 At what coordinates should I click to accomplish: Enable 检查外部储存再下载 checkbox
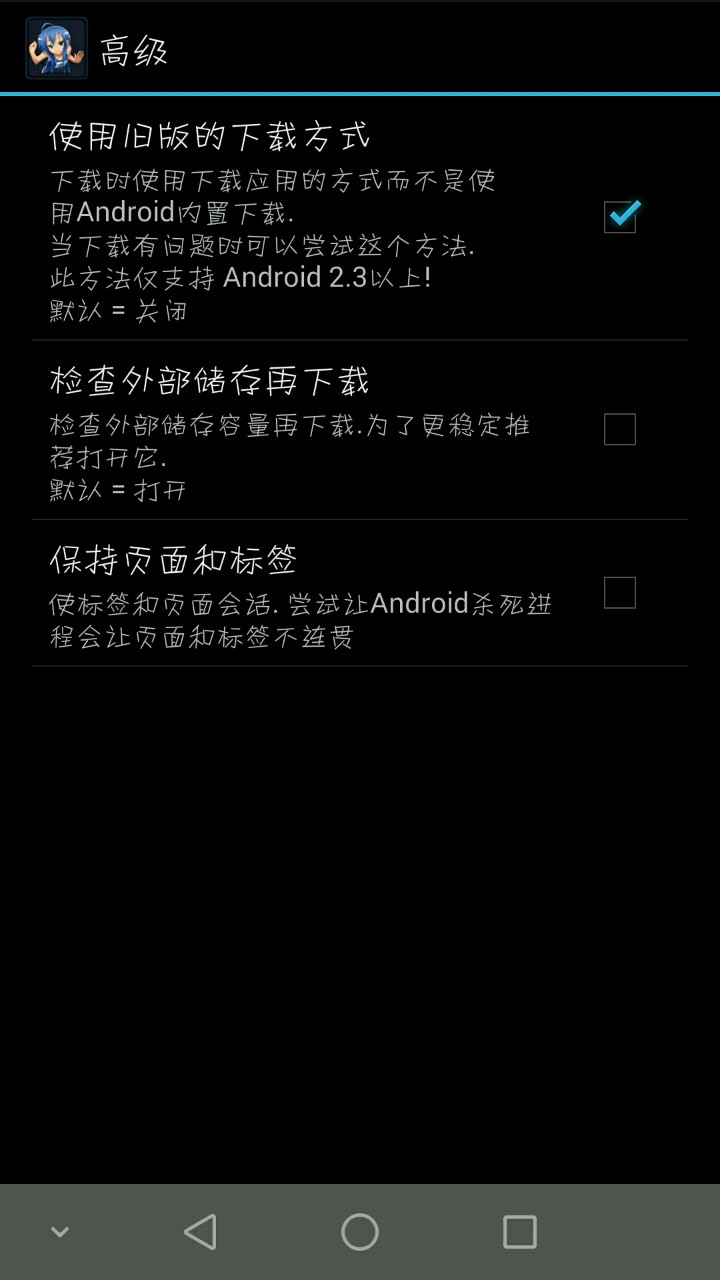pyautogui.click(x=620, y=429)
